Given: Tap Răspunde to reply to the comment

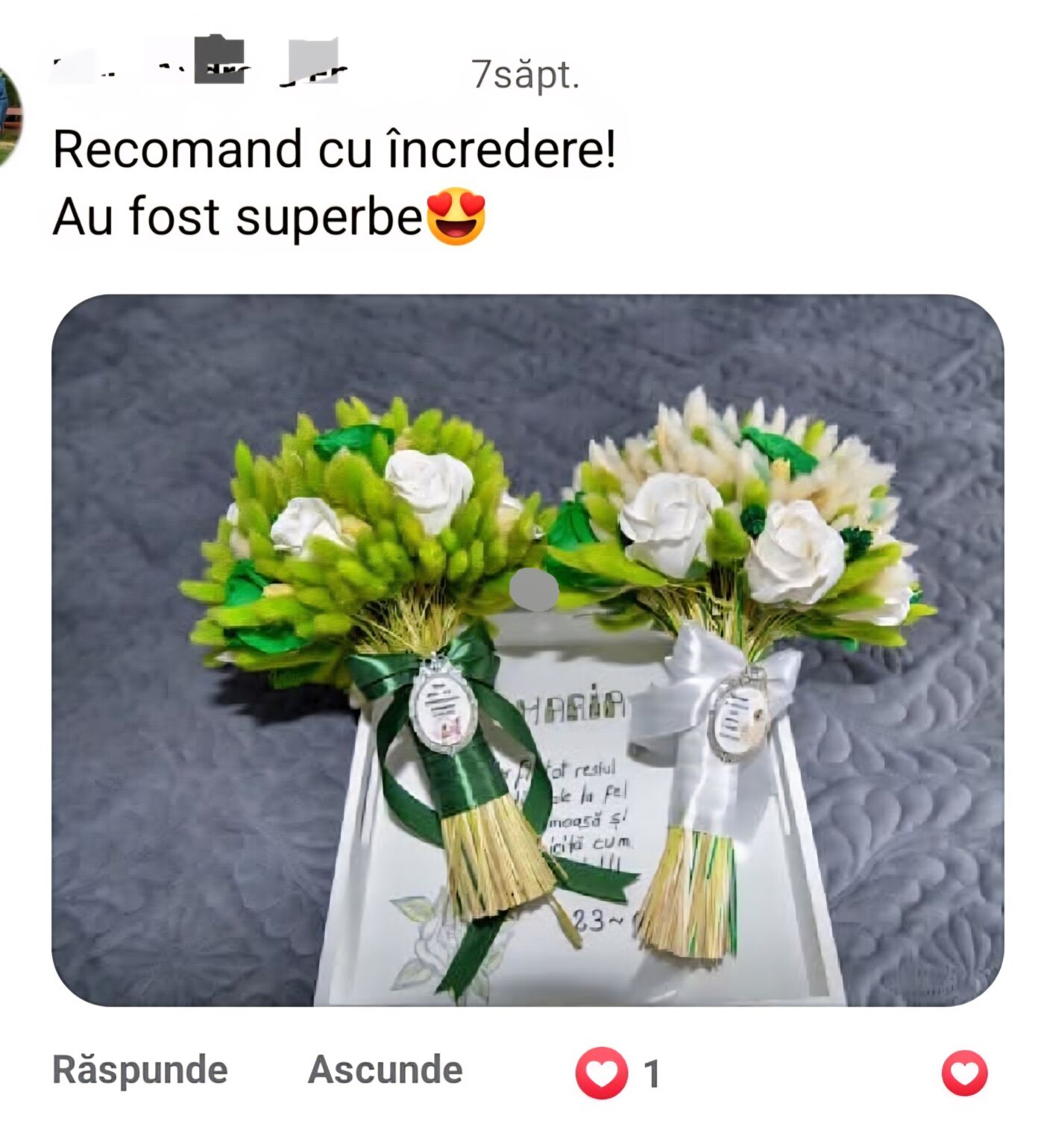Looking at the screenshot, I should click(x=139, y=1070).
